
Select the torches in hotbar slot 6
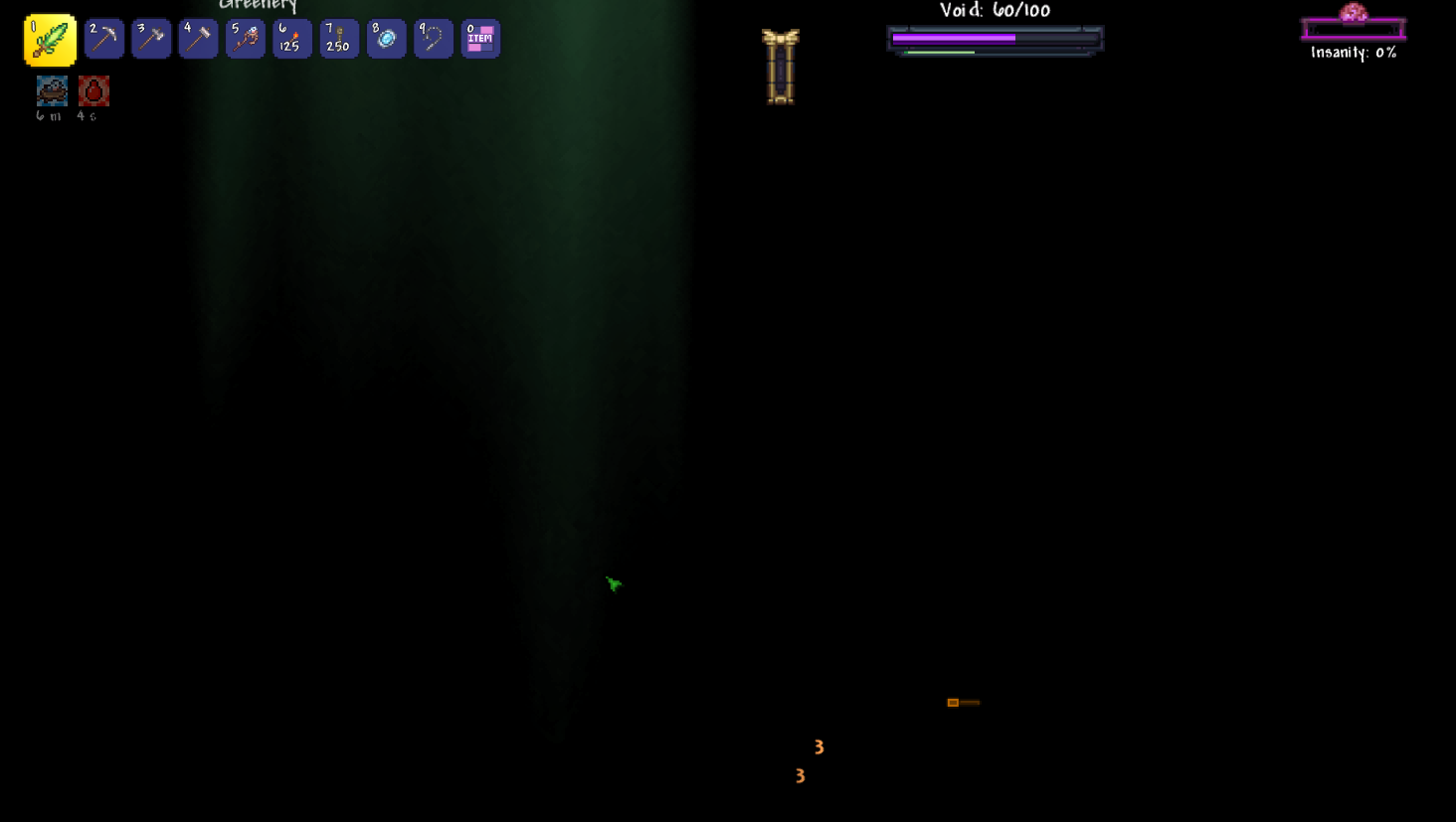pyautogui.click(x=292, y=40)
